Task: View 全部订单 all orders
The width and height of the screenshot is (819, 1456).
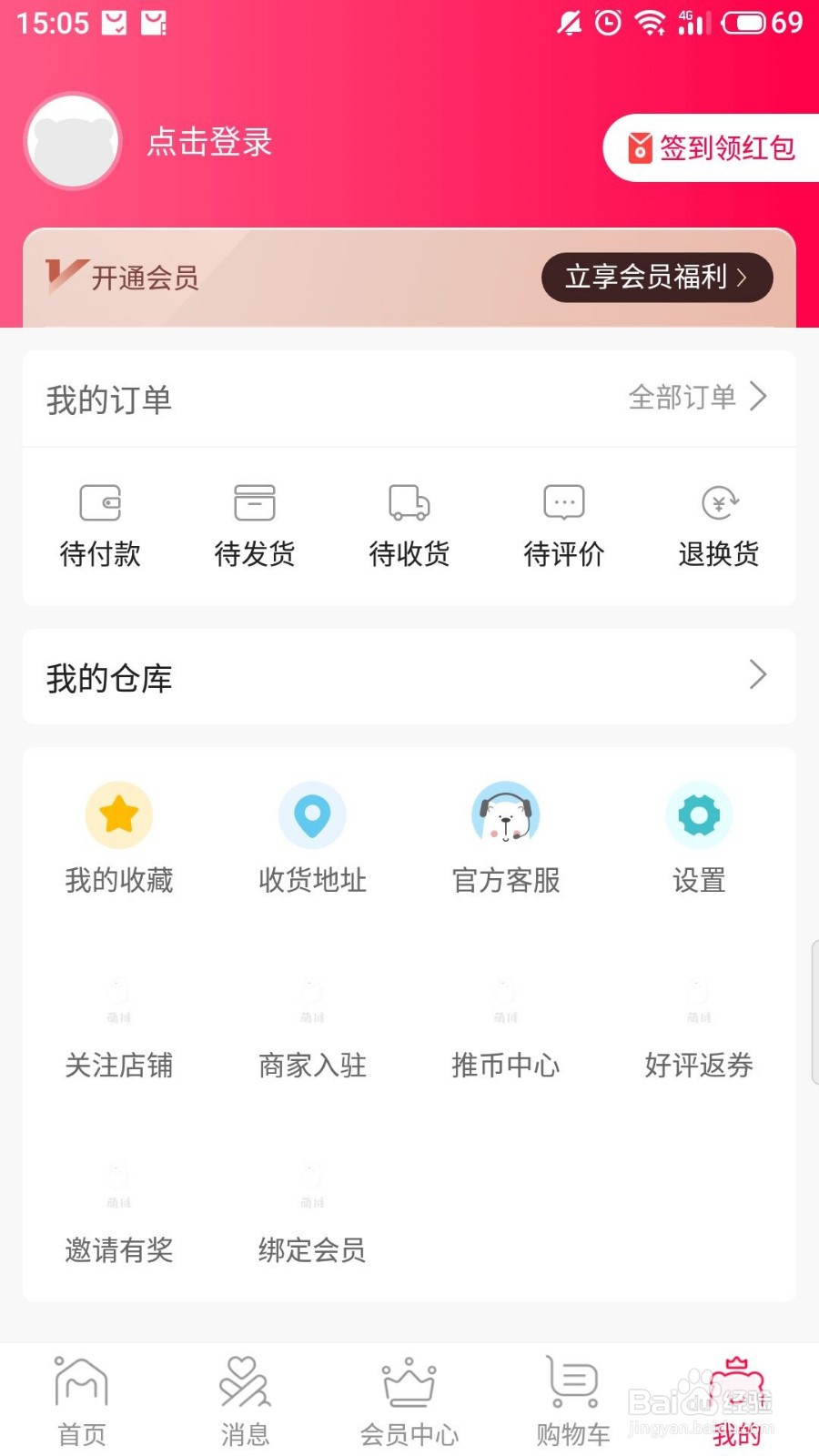Action: tap(698, 397)
